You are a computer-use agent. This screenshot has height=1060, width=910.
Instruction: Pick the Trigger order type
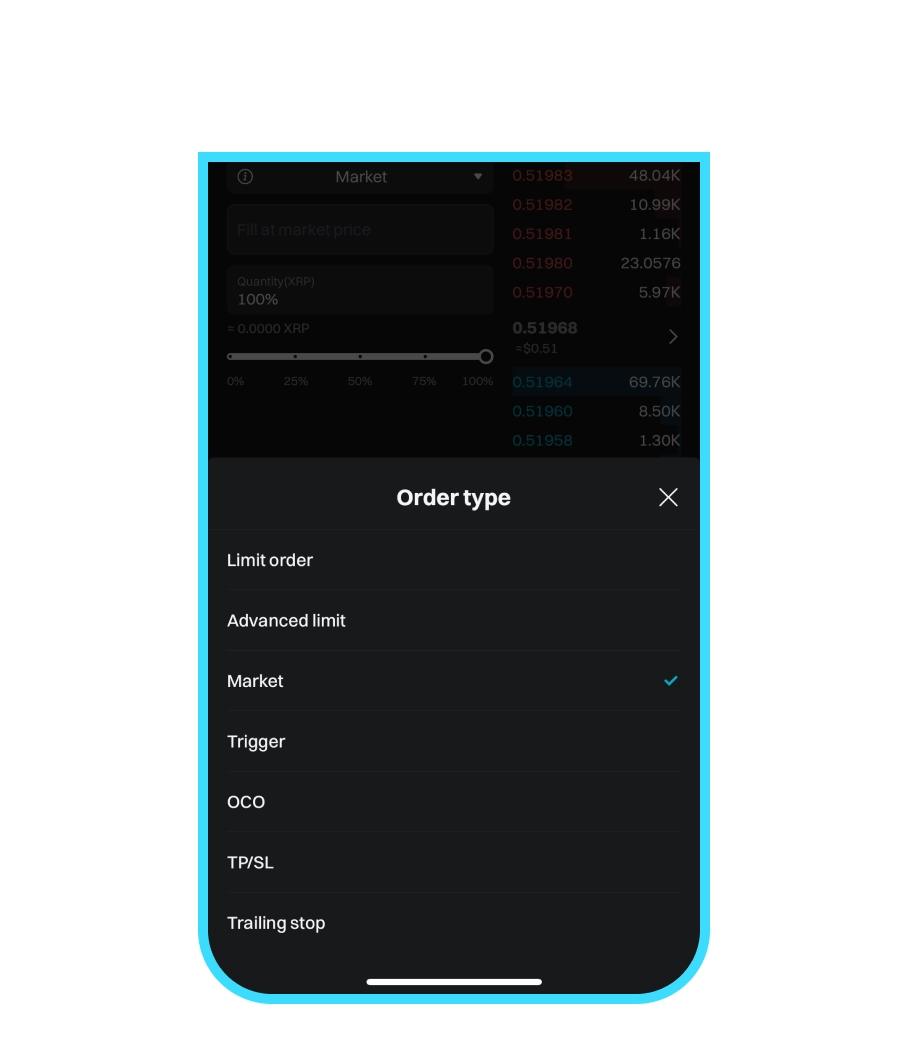point(256,741)
